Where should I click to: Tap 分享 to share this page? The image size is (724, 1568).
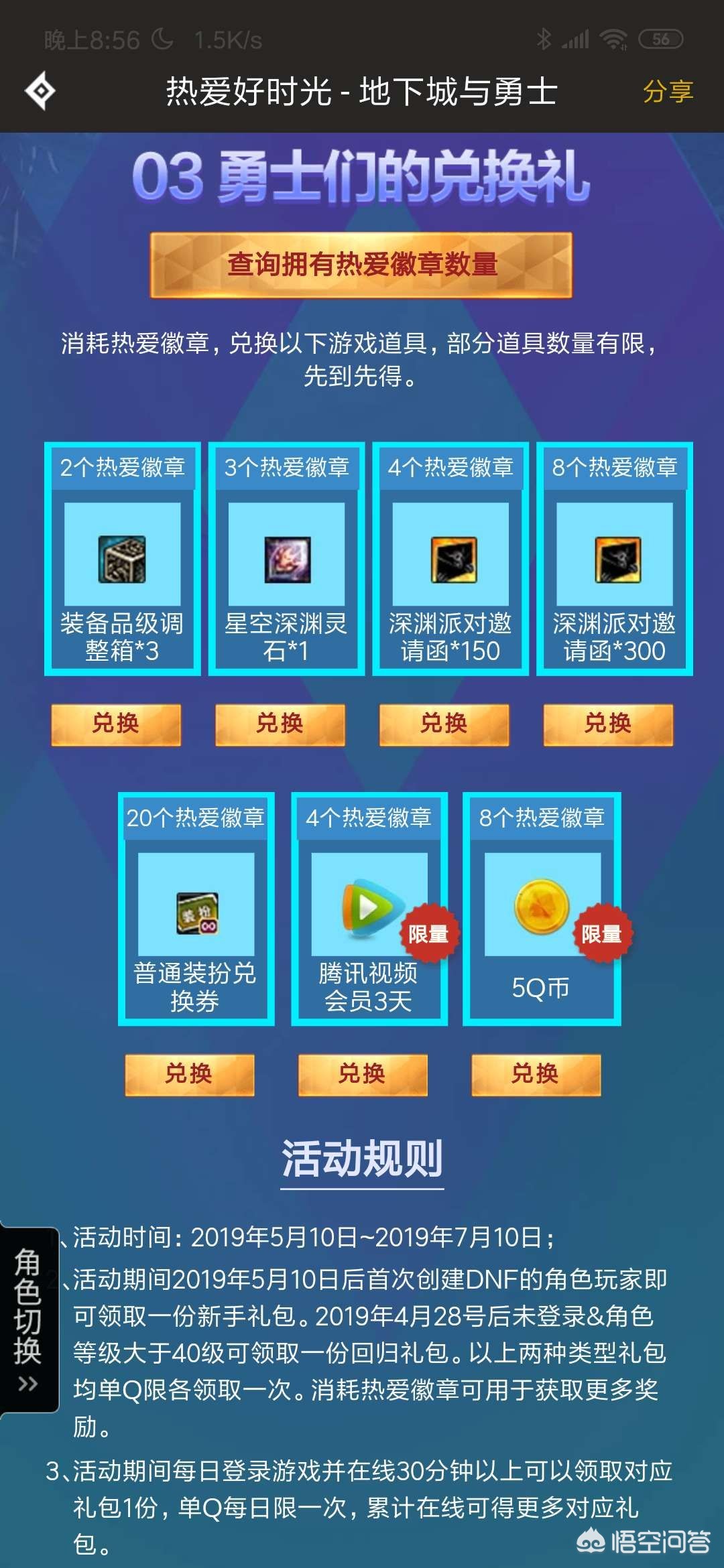coord(668,91)
